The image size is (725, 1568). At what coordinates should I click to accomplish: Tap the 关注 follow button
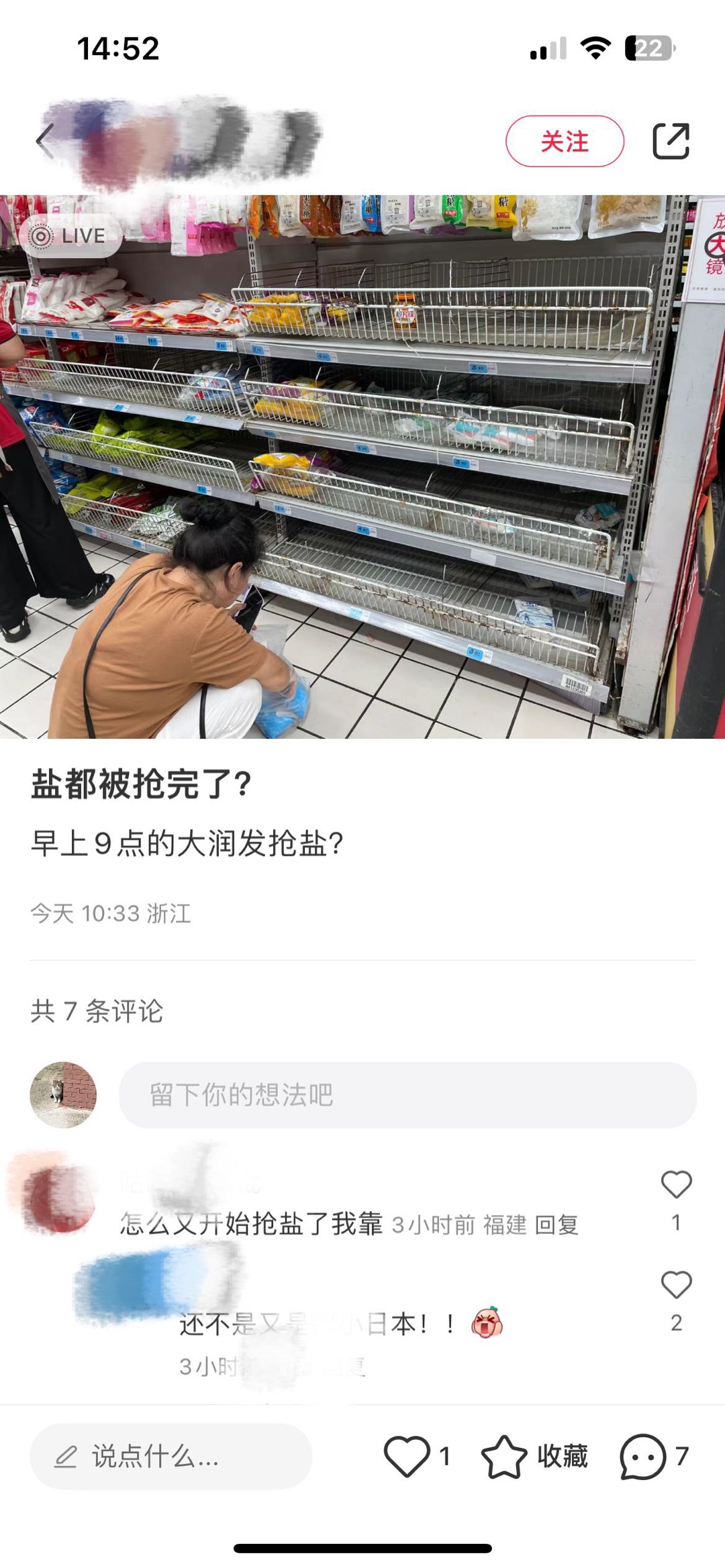click(565, 142)
